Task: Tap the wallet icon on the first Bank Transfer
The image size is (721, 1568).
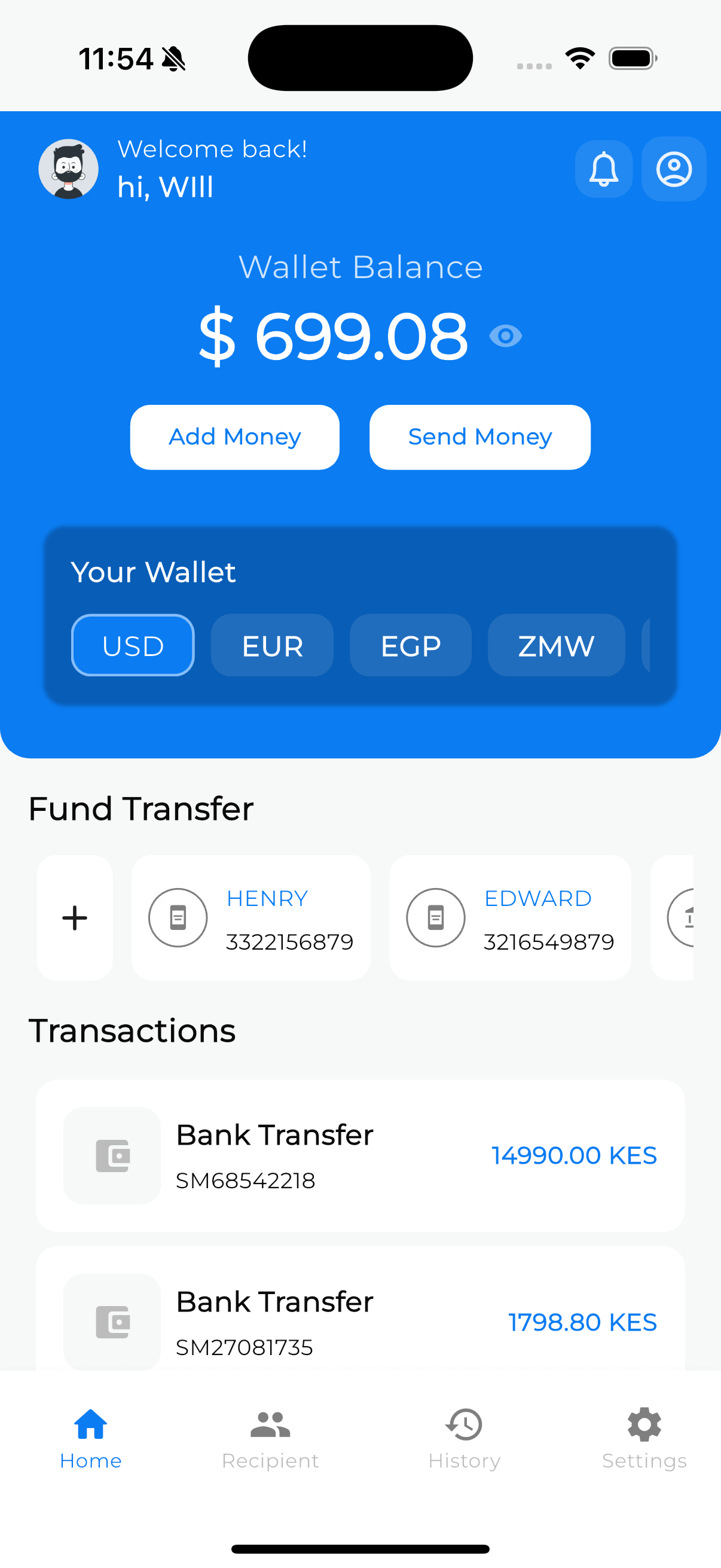Action: [112, 1155]
